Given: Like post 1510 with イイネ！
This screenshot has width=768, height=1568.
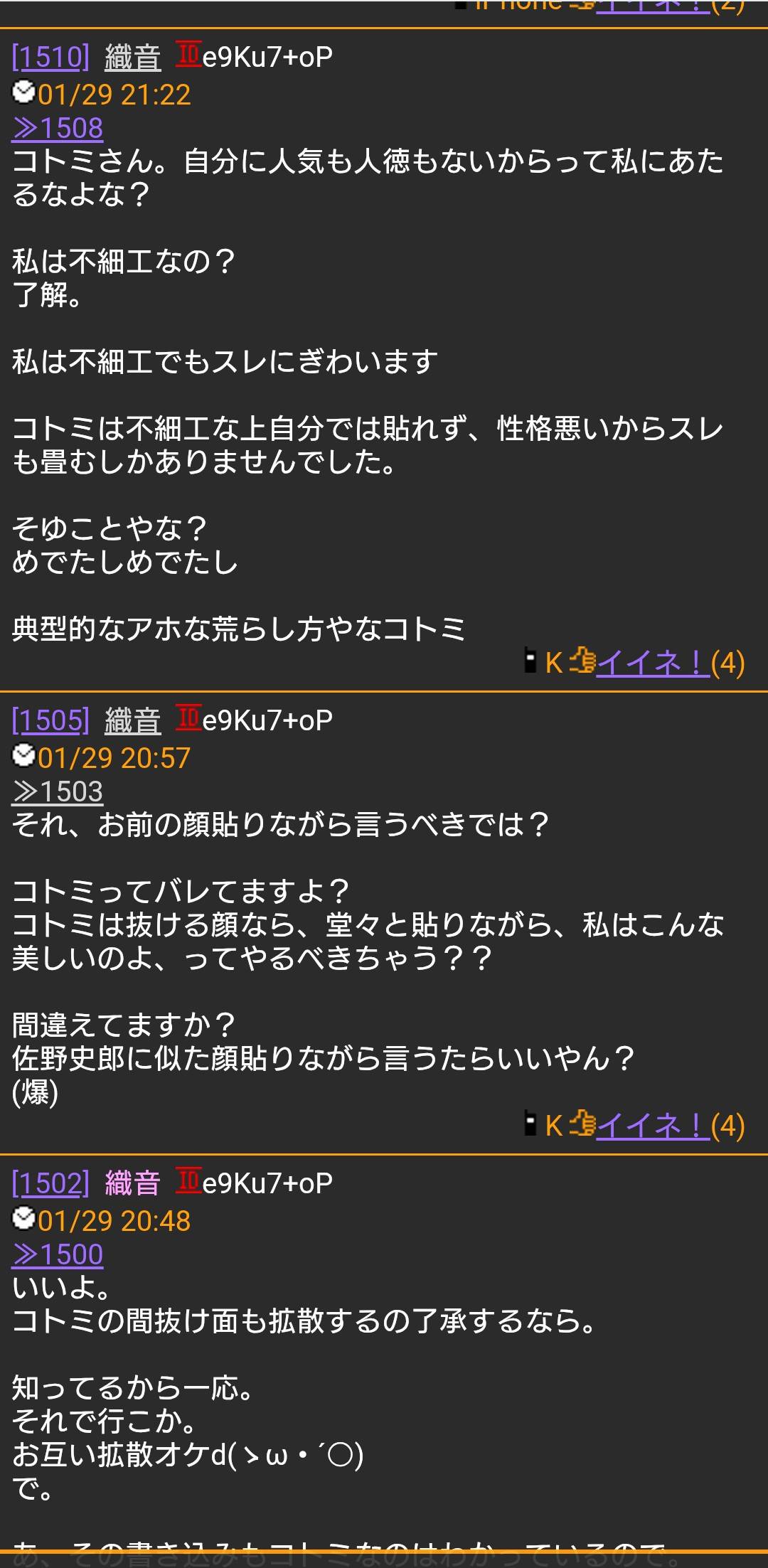Looking at the screenshot, I should 652,663.
